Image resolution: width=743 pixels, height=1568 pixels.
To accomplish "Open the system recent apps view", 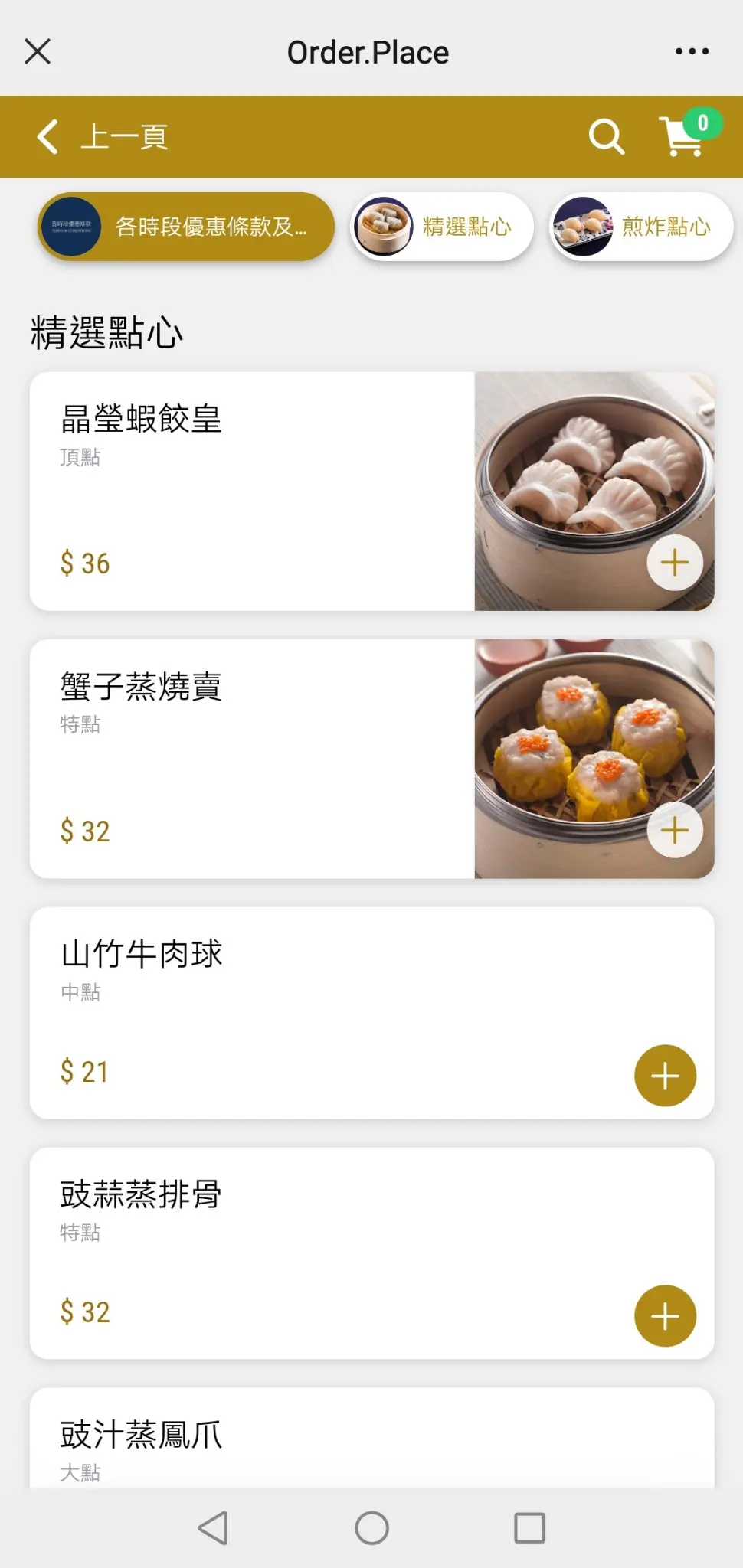I will (529, 1528).
